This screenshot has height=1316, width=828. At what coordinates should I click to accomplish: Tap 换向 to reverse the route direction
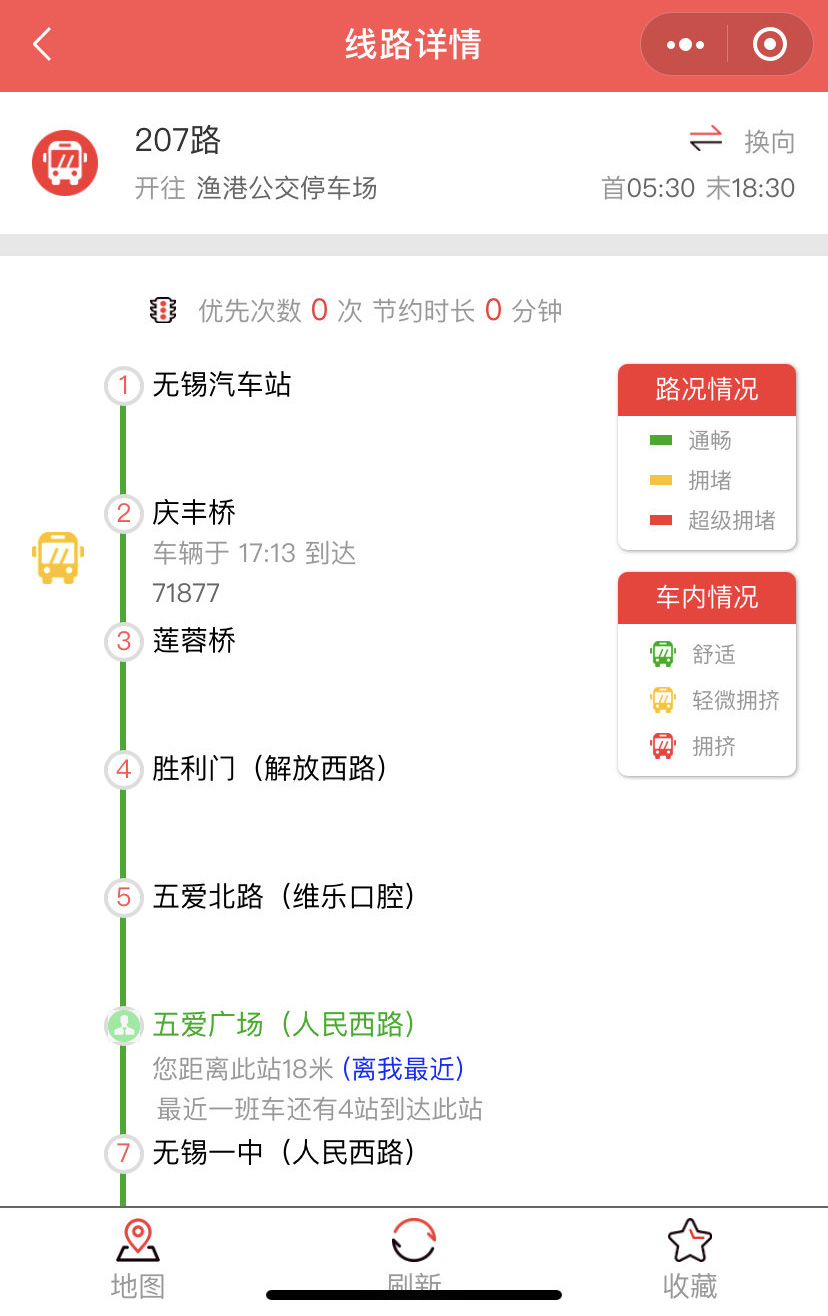(742, 141)
